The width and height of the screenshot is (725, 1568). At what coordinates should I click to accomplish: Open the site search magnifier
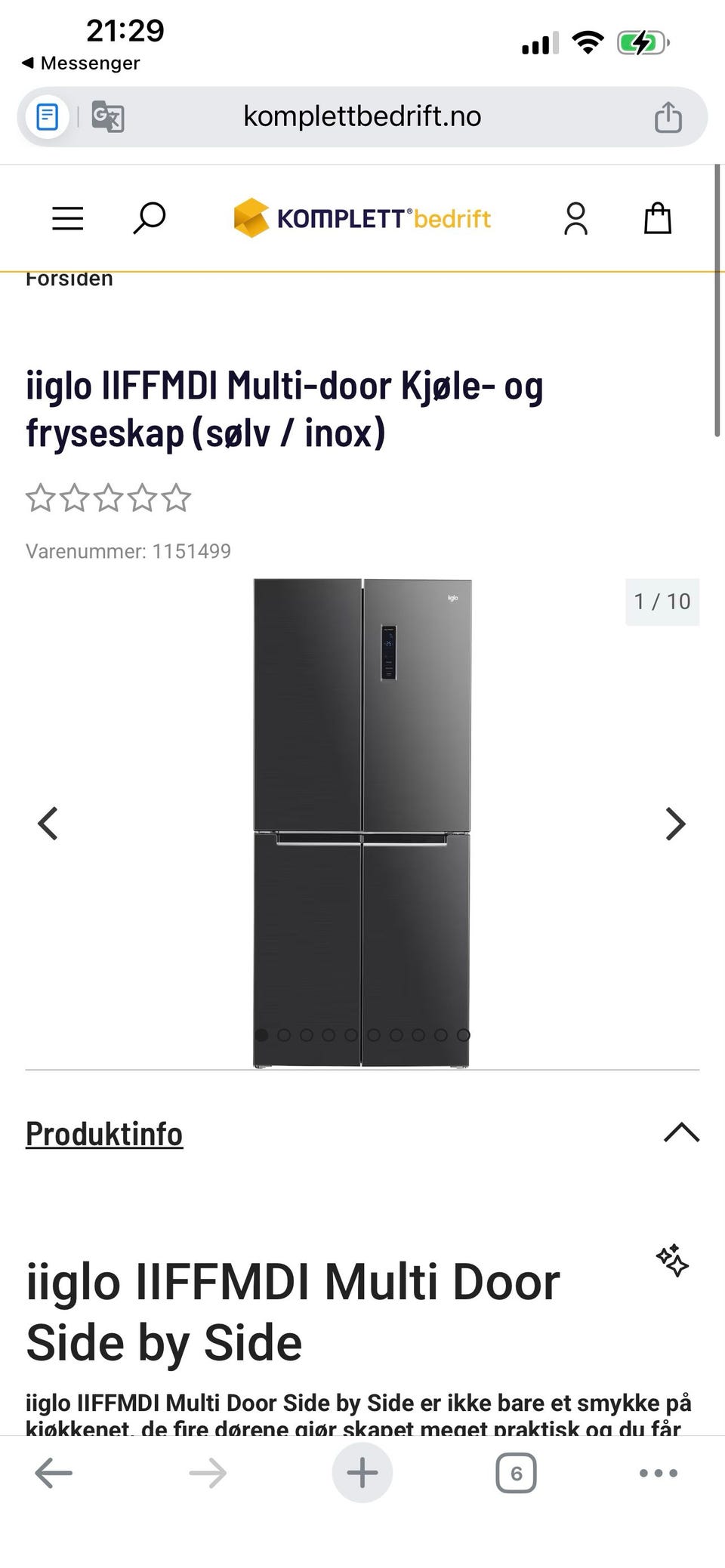pos(149,218)
